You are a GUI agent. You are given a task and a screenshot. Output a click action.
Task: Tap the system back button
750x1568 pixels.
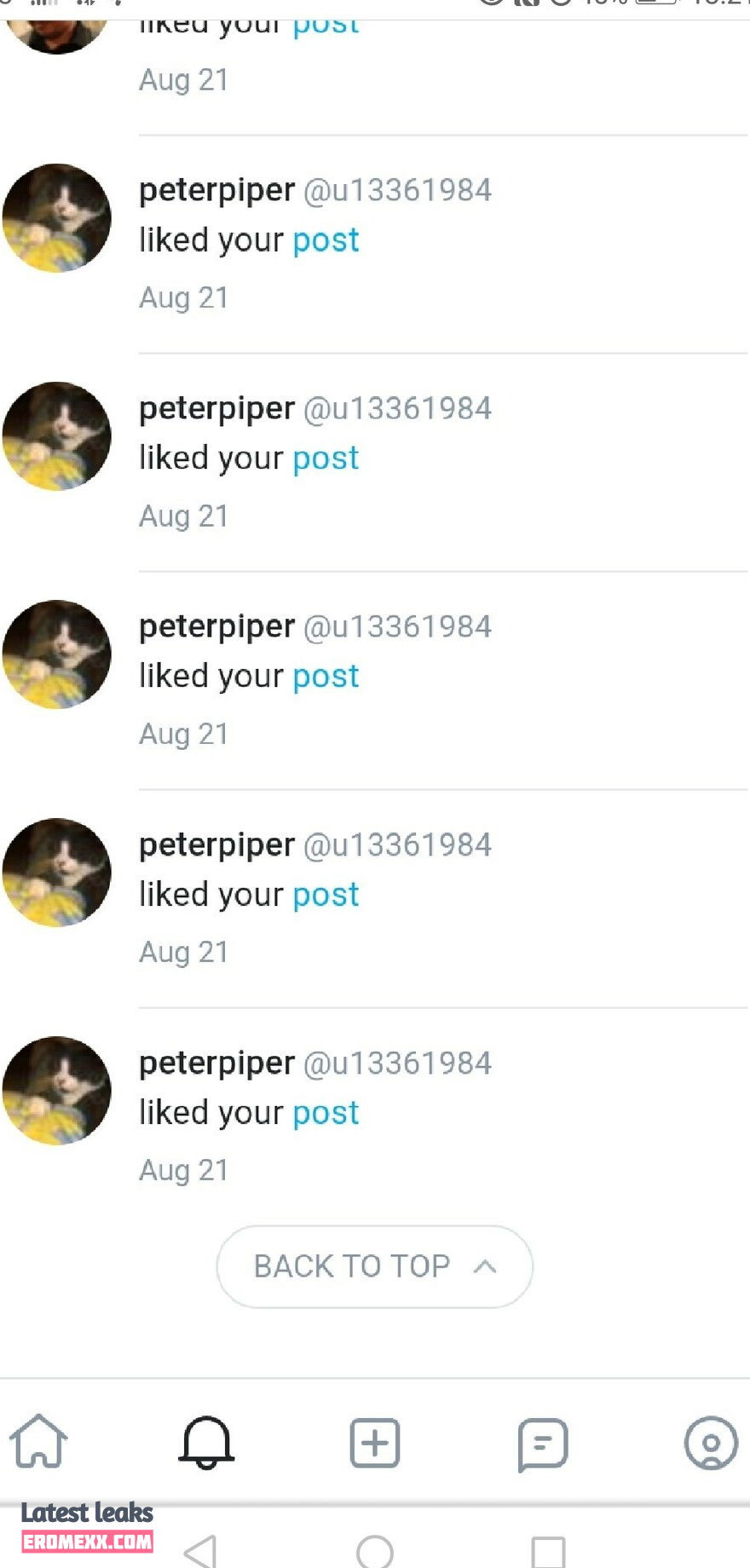202,1551
